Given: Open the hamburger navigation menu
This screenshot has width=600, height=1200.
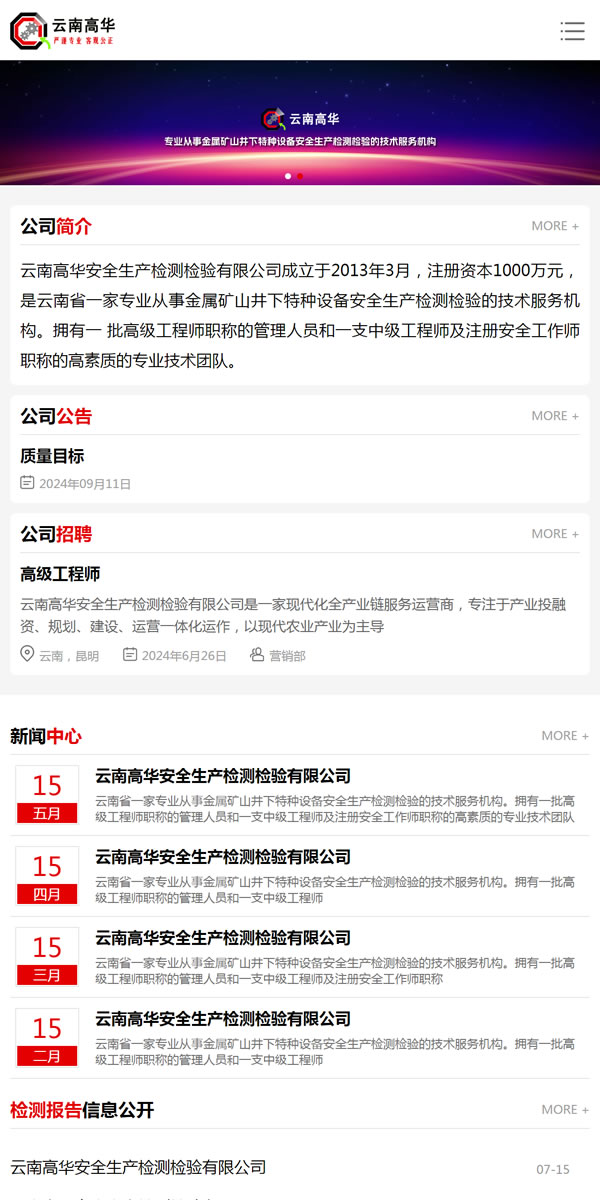Looking at the screenshot, I should [572, 31].
